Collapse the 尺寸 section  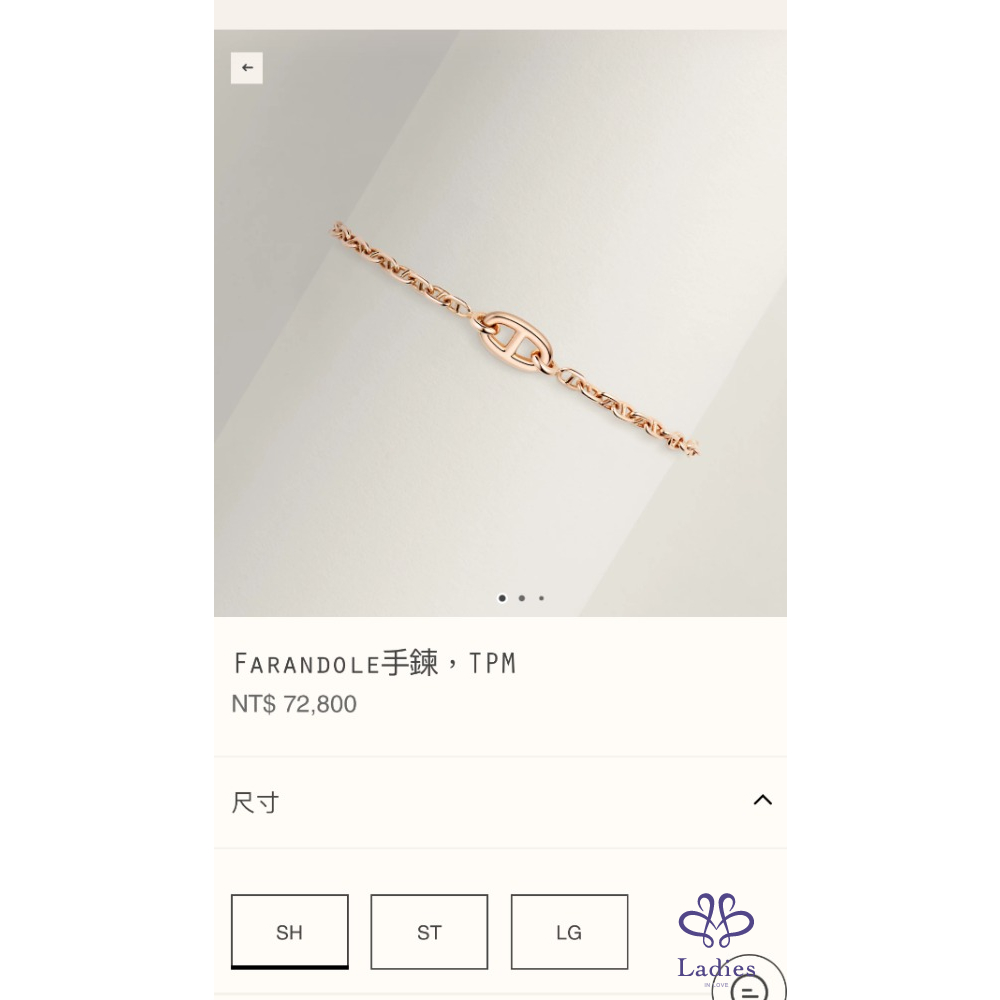coord(762,800)
